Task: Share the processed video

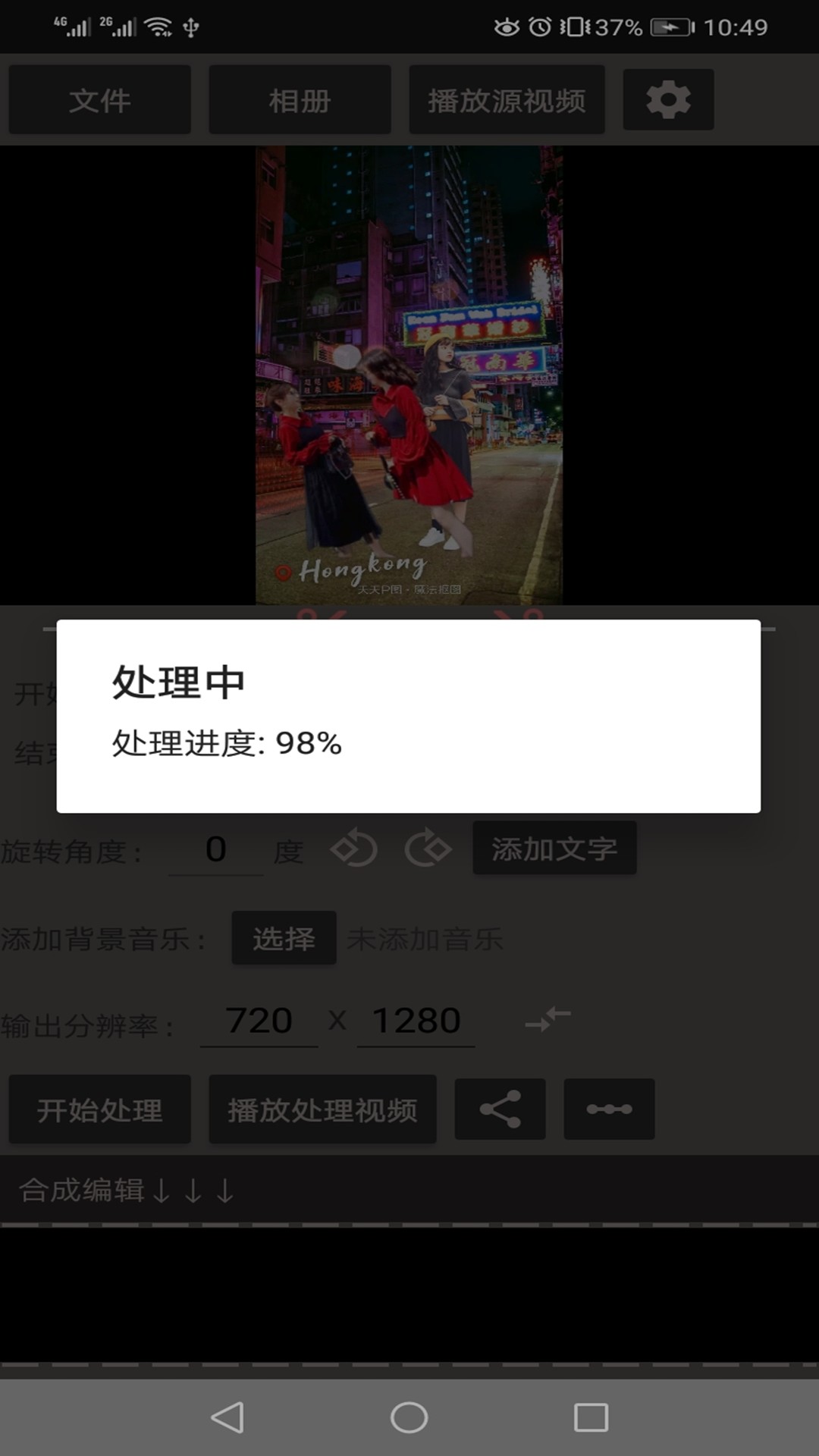Action: (x=500, y=1109)
